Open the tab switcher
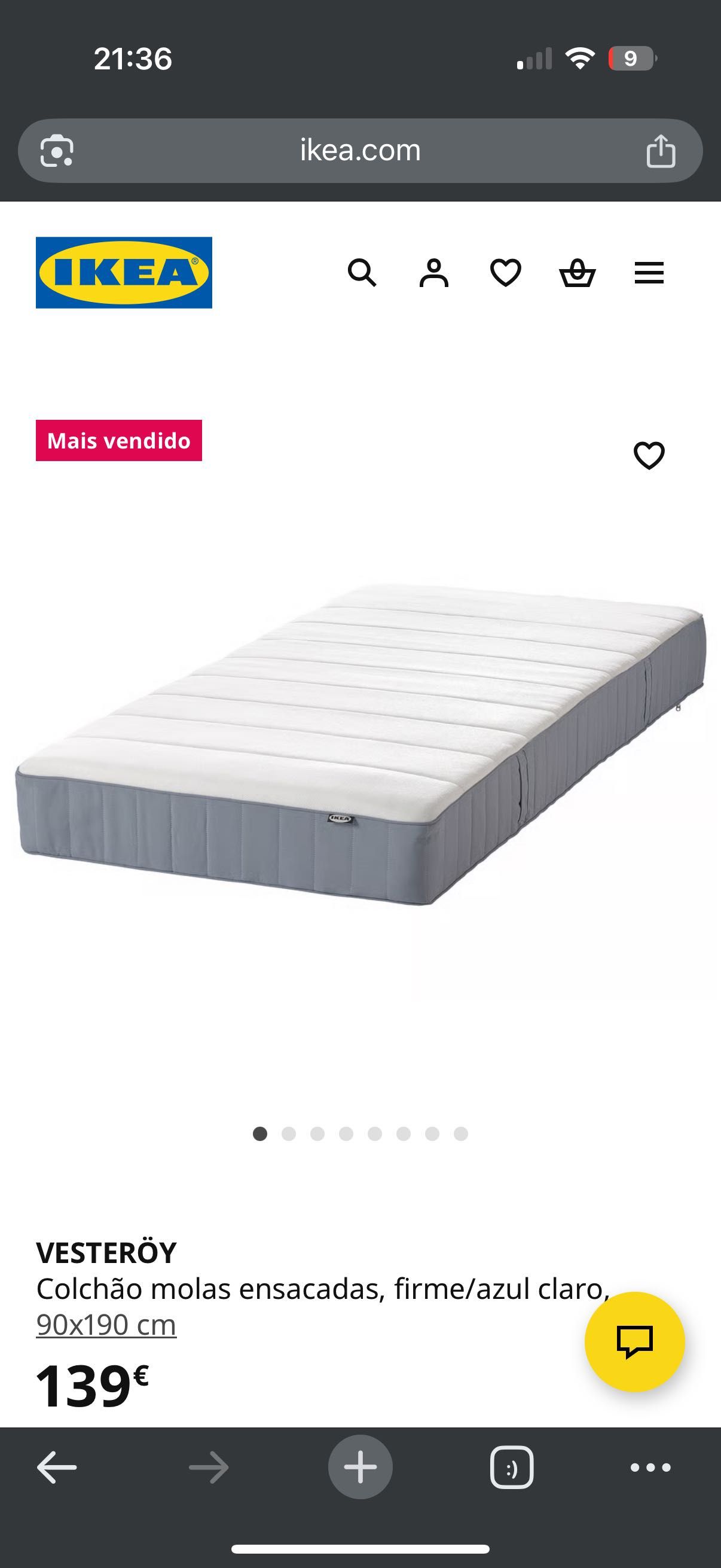This screenshot has height=1568, width=721. coord(512,1468)
